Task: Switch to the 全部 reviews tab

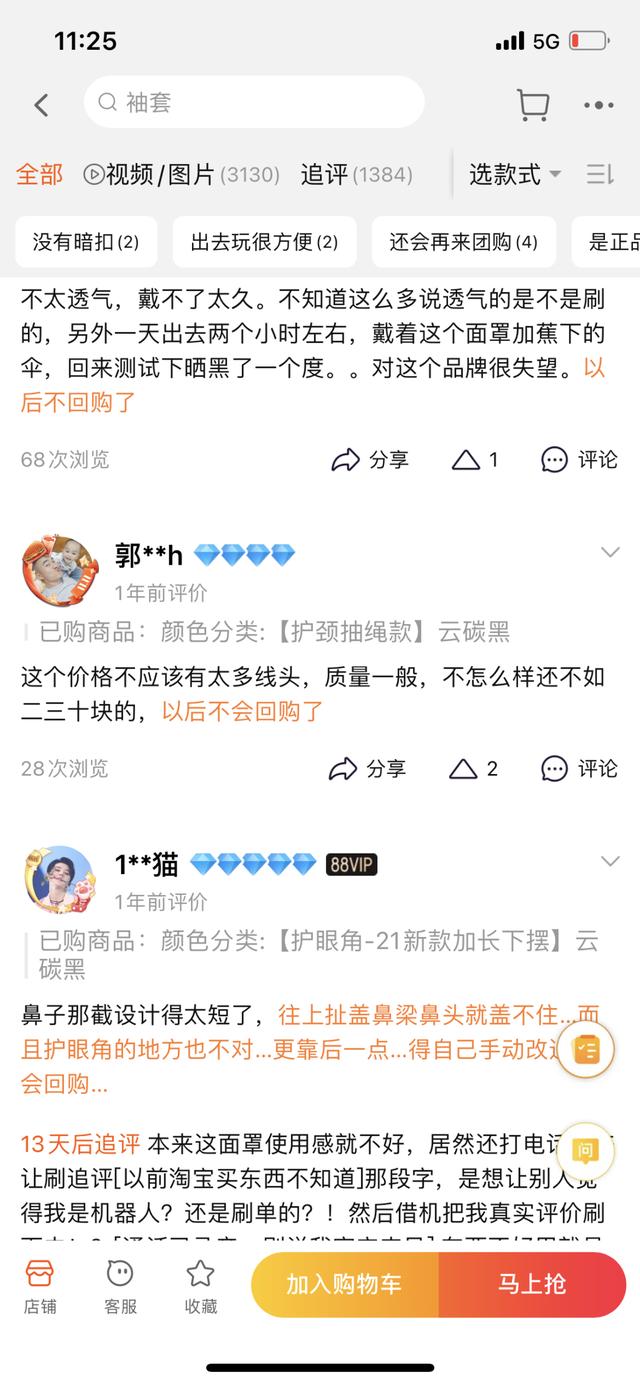Action: point(39,174)
